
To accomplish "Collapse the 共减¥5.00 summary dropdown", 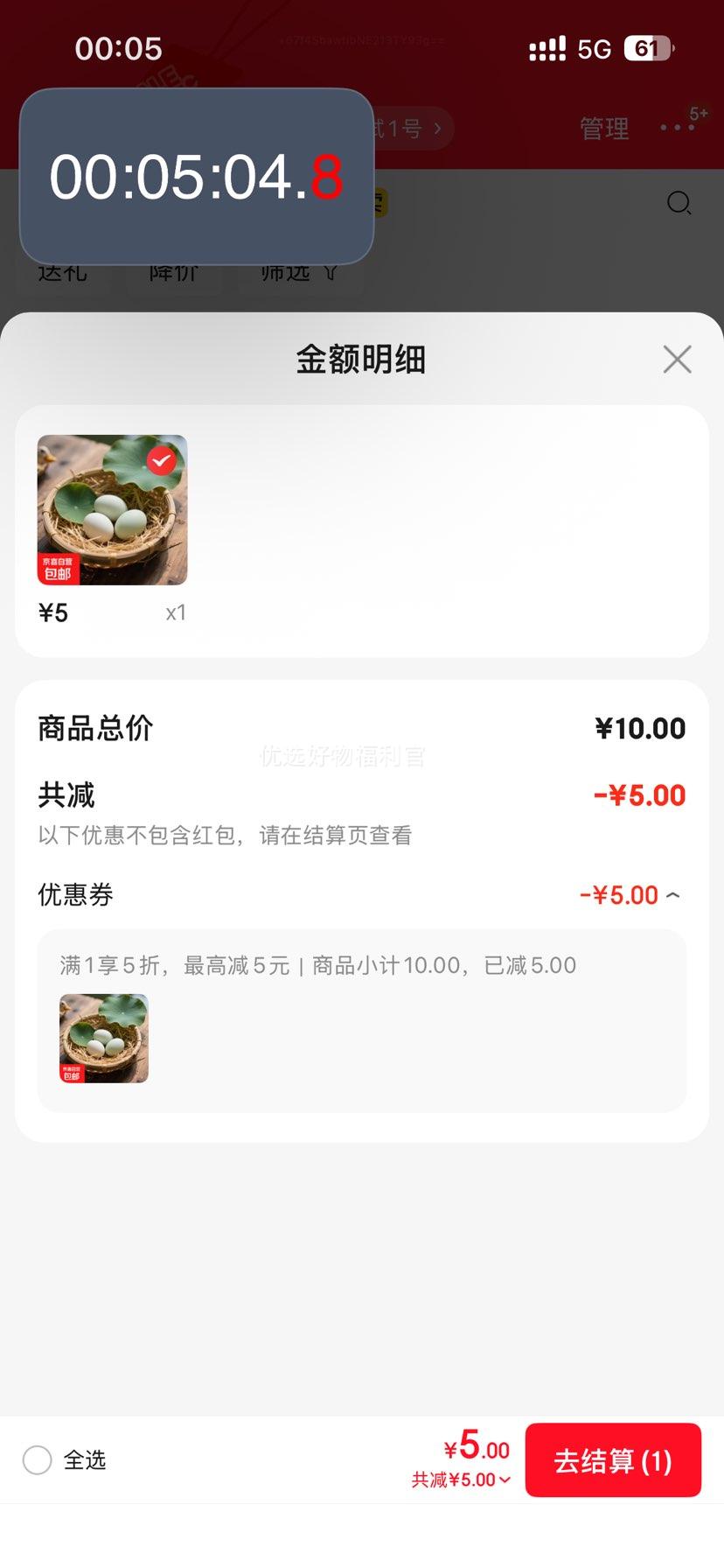I will [x=462, y=1480].
